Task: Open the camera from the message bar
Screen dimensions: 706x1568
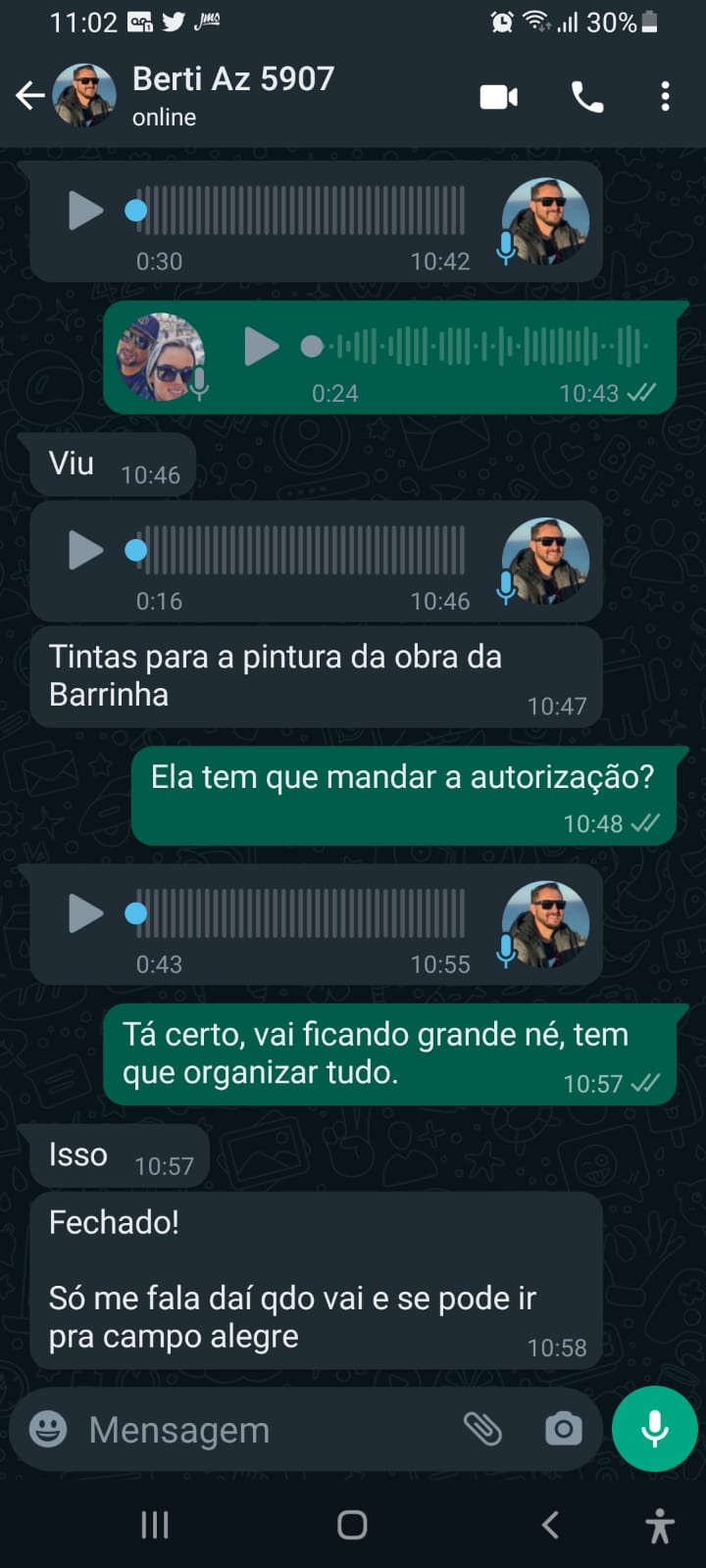Action: (563, 1429)
